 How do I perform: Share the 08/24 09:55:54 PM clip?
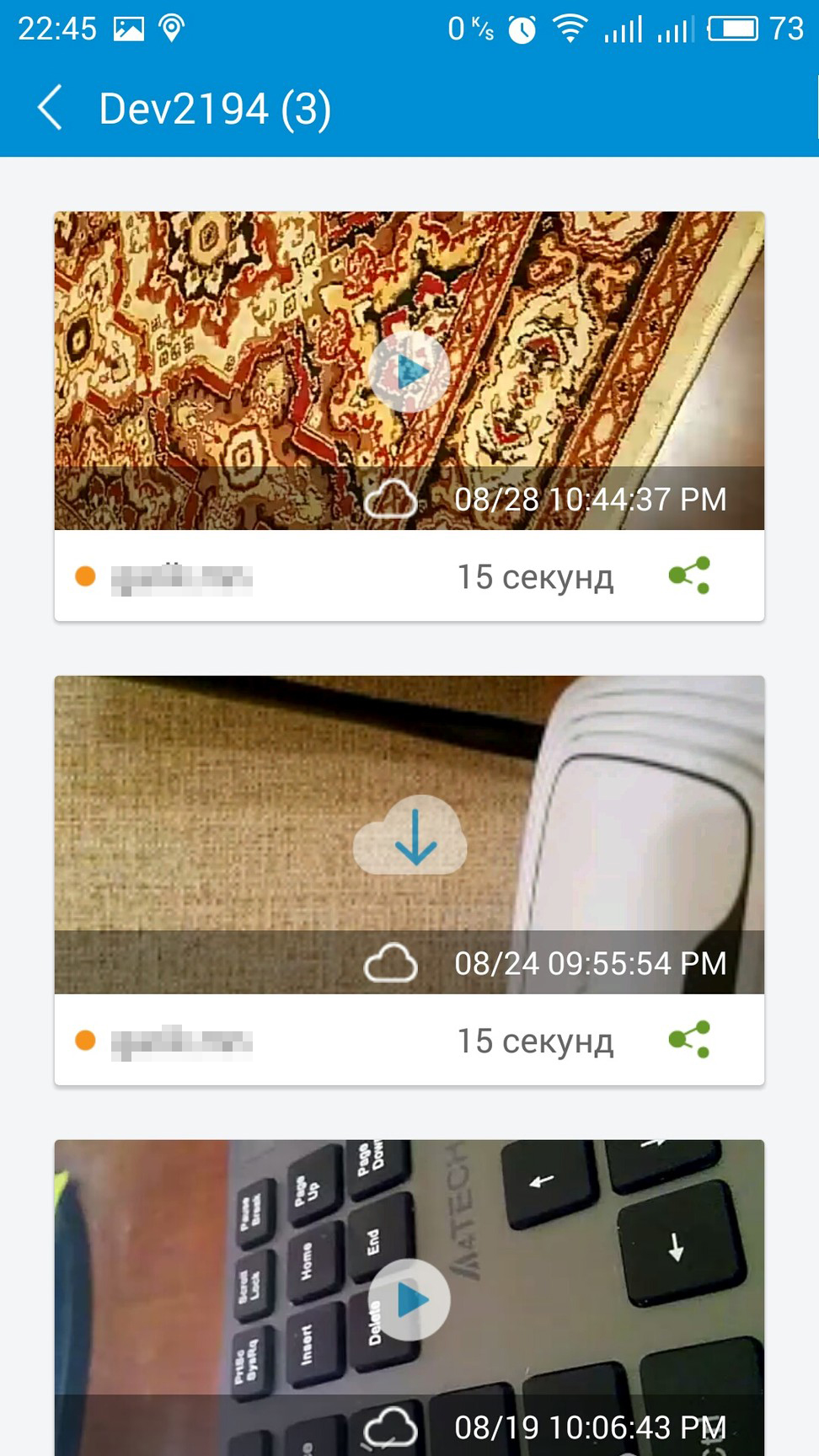pos(689,1040)
